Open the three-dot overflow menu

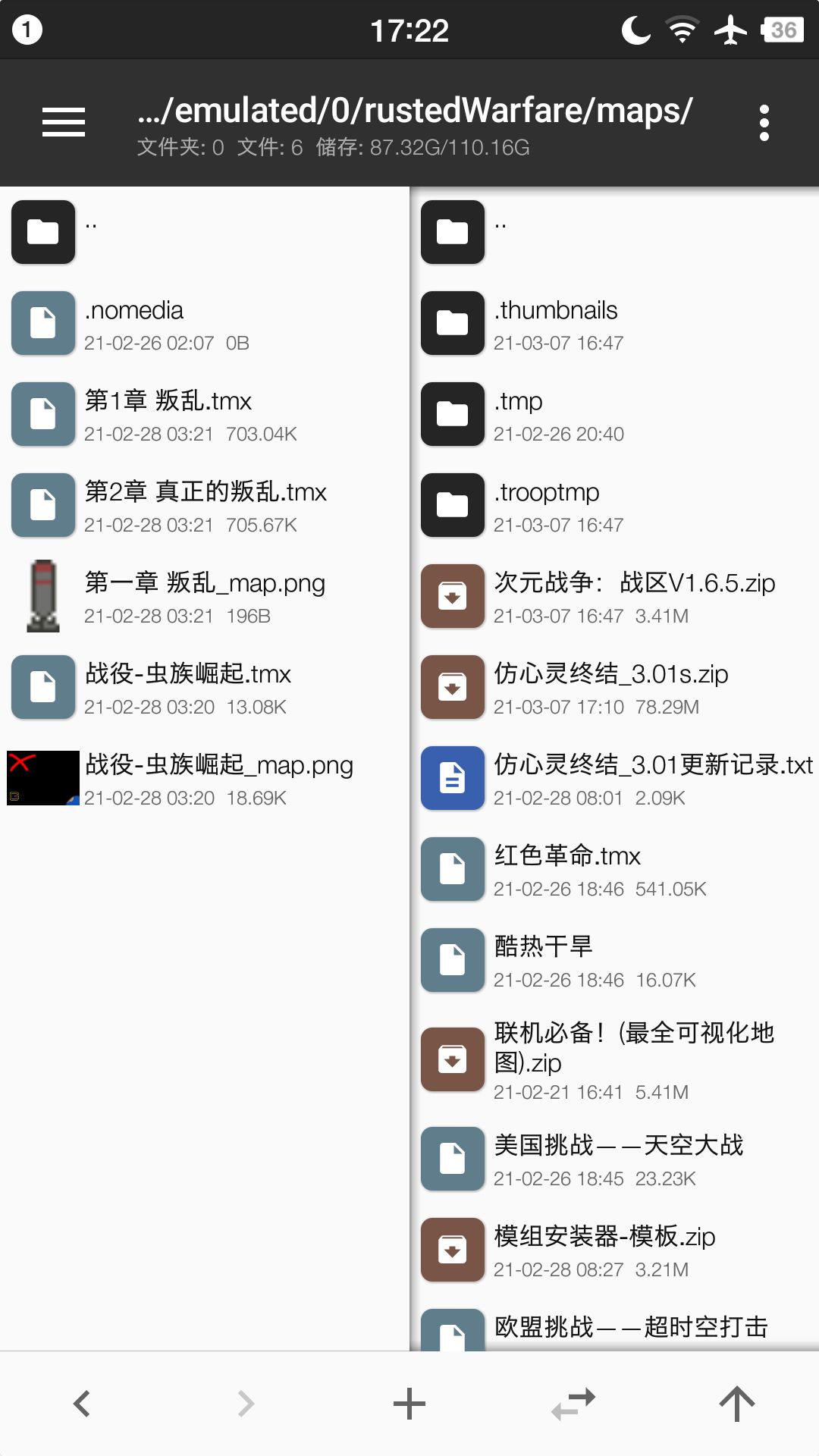coord(764,121)
